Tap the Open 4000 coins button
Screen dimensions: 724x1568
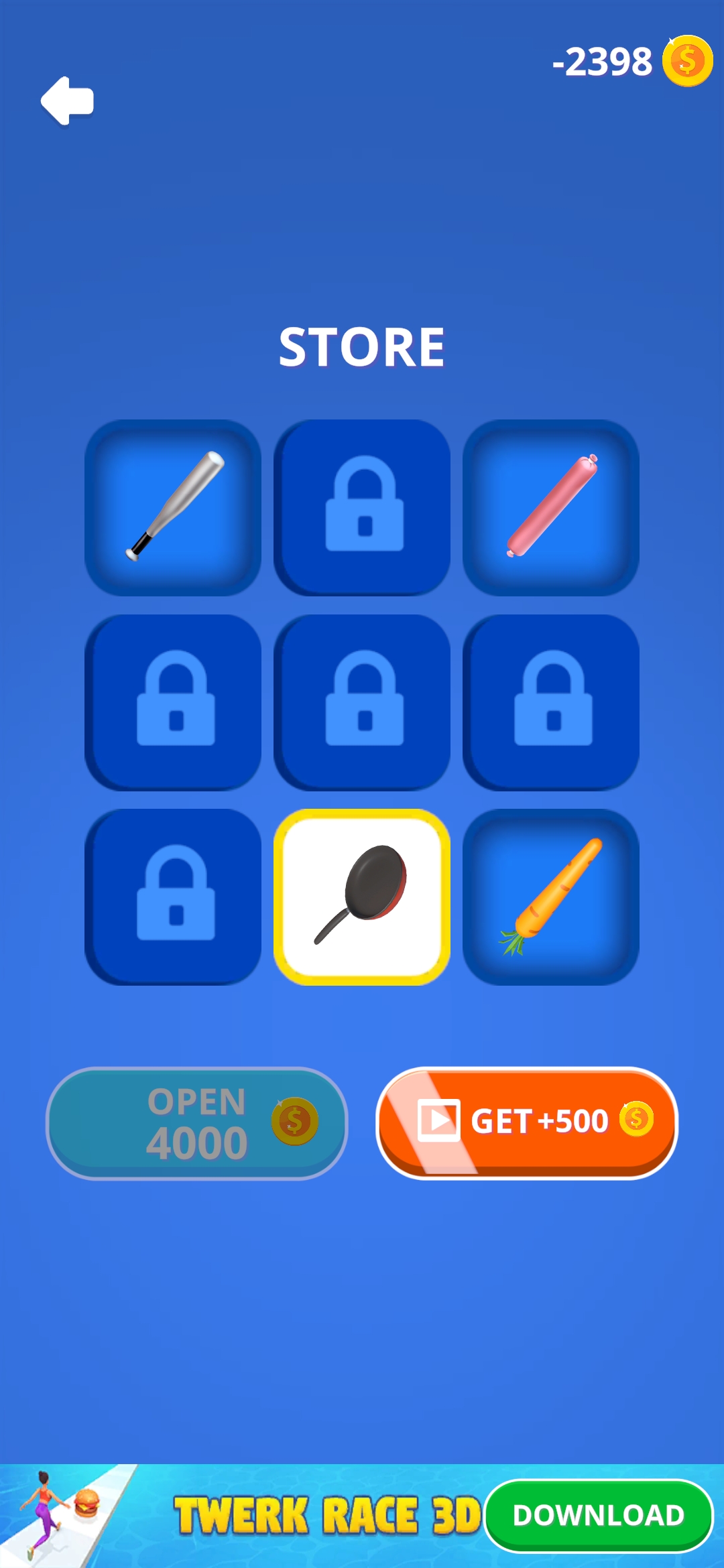(x=196, y=1122)
